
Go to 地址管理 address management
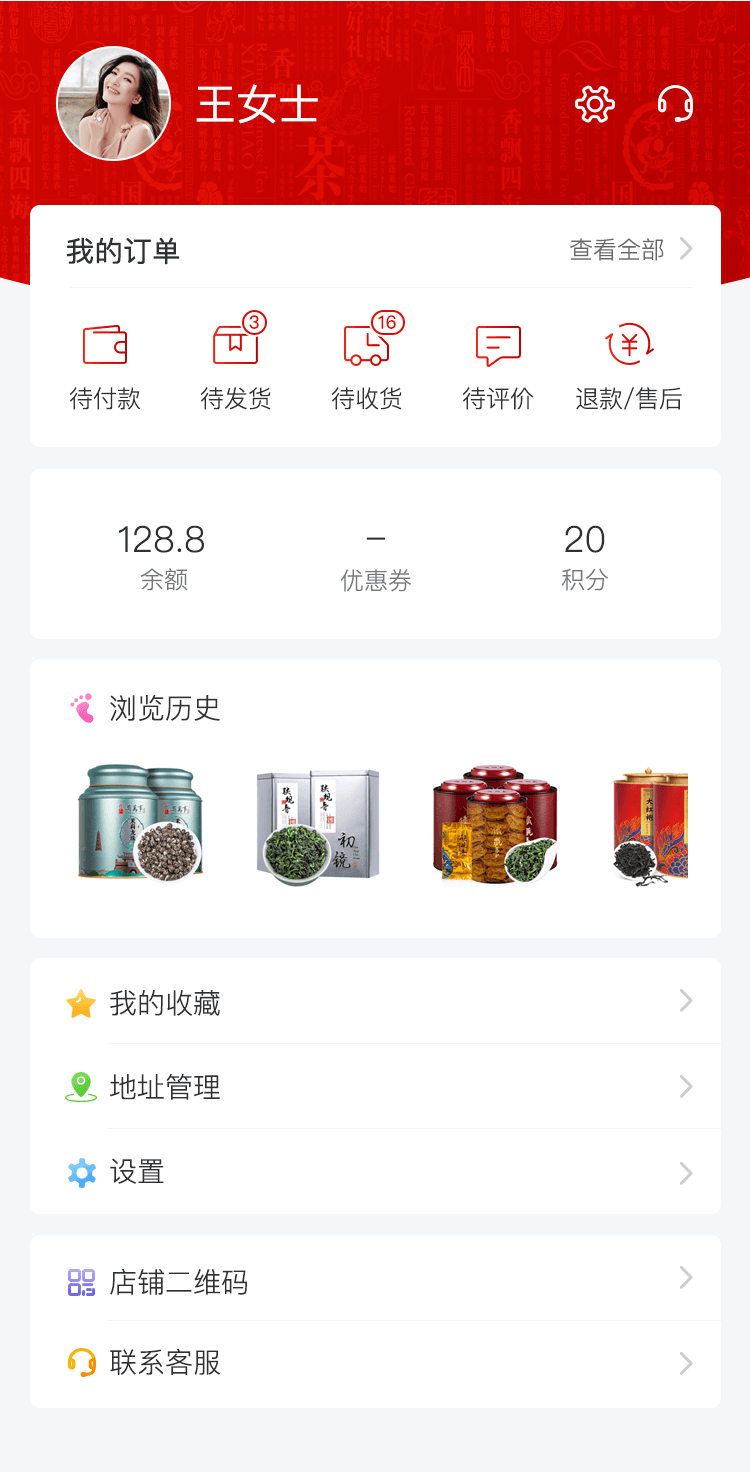[x=375, y=1087]
